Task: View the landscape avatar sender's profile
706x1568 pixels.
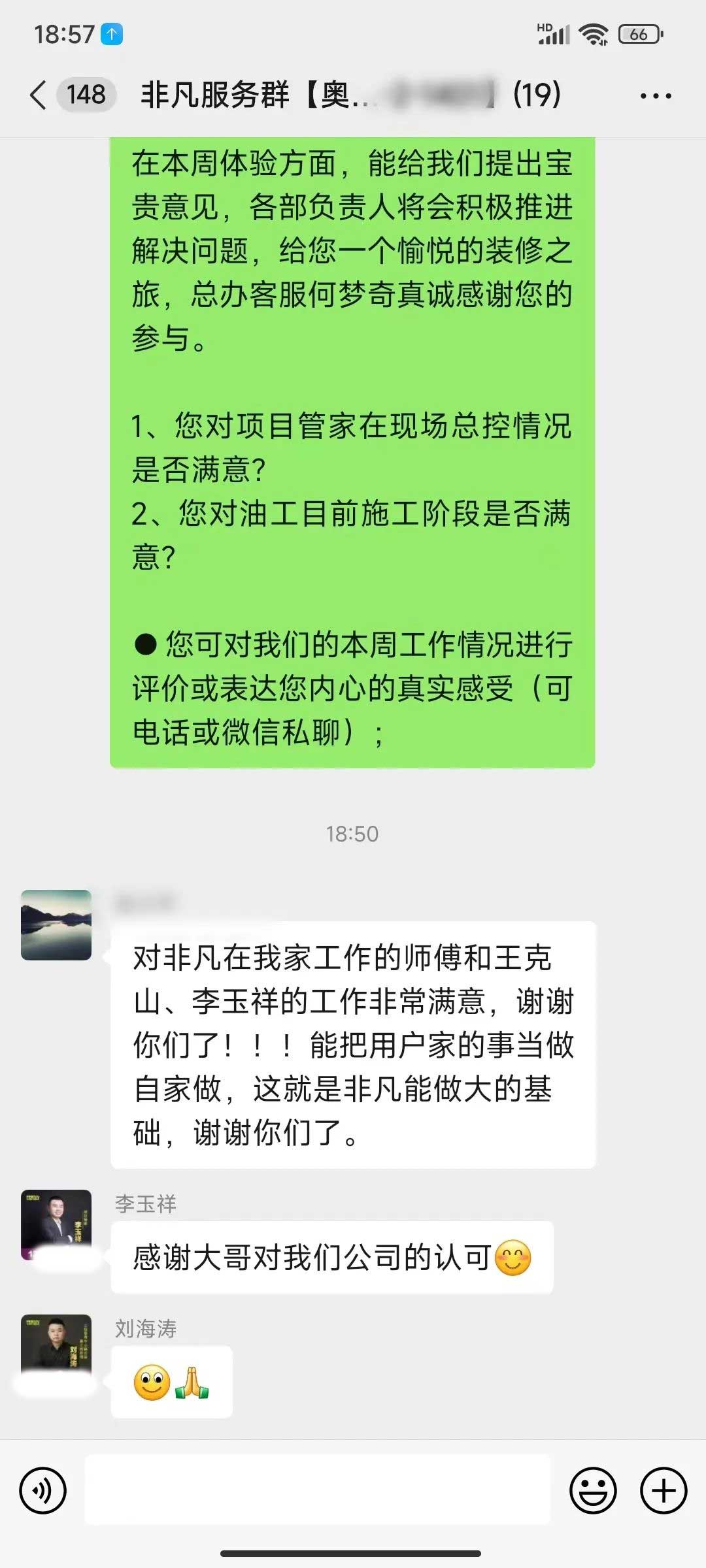Action: [x=56, y=924]
